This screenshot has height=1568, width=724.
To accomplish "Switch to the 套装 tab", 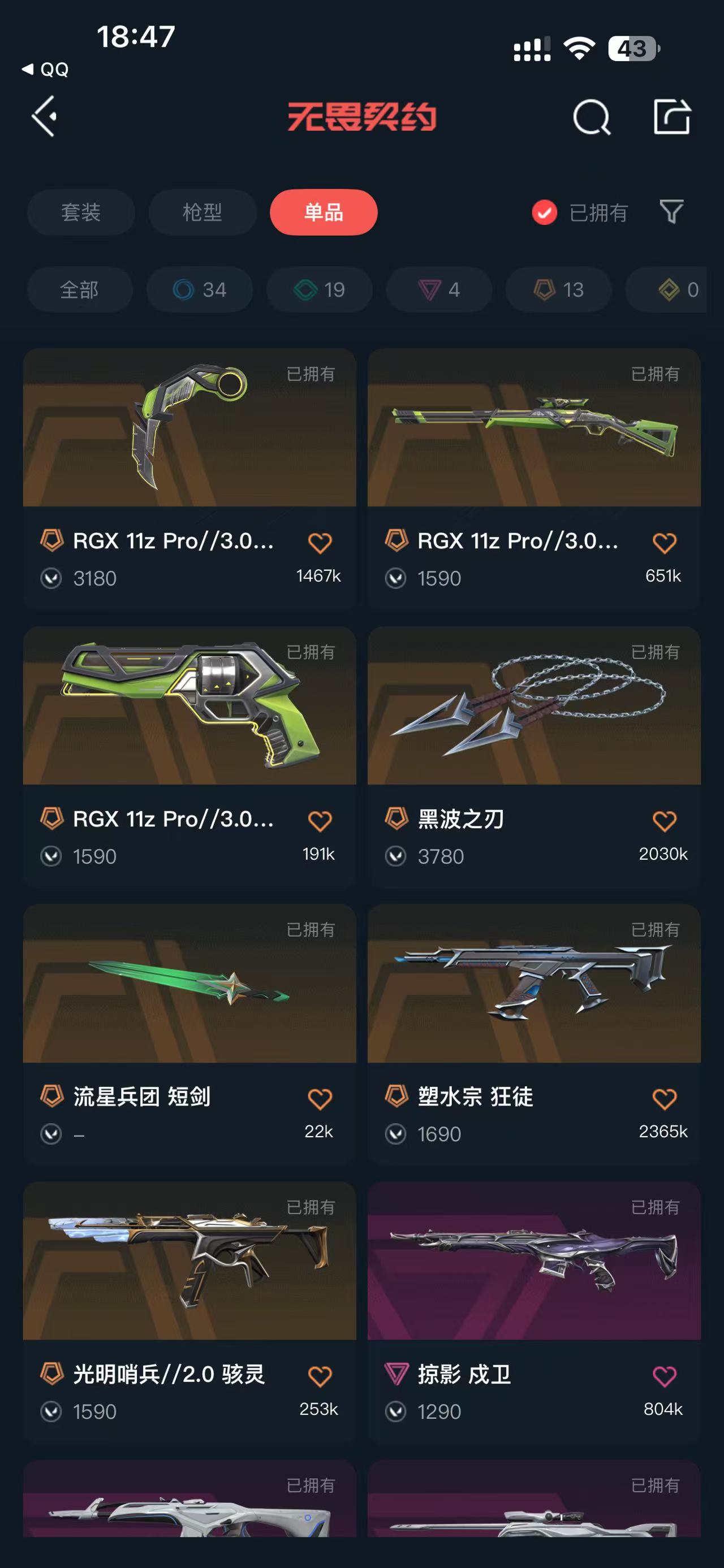I will click(x=81, y=212).
